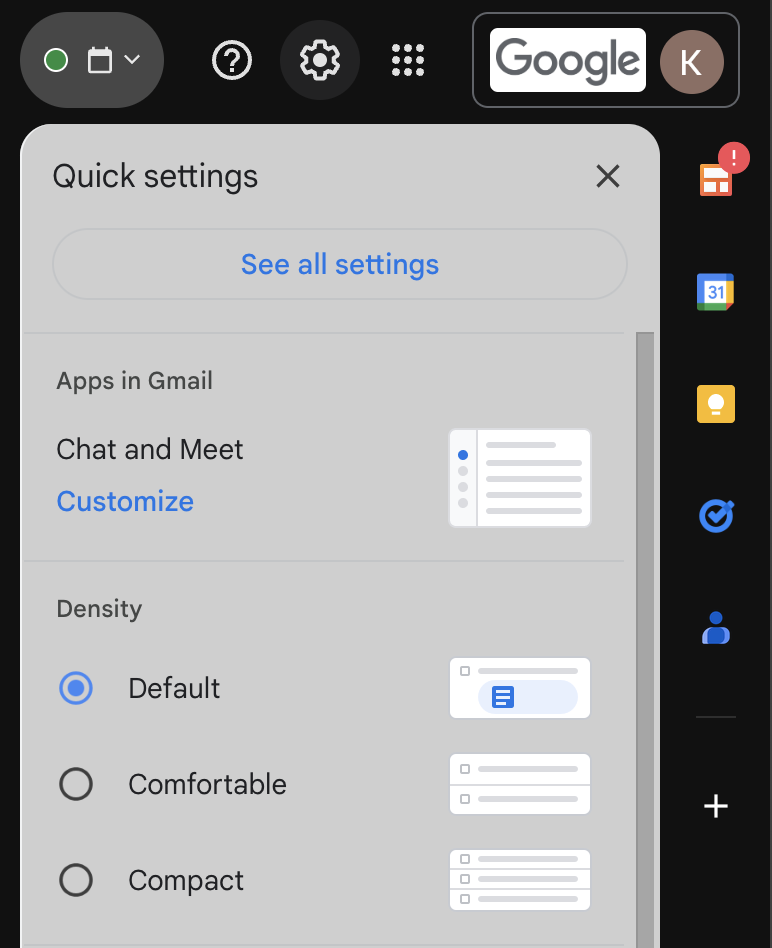This screenshot has height=948, width=772.
Task: Select the Comfortable density option
Action: pos(77,784)
